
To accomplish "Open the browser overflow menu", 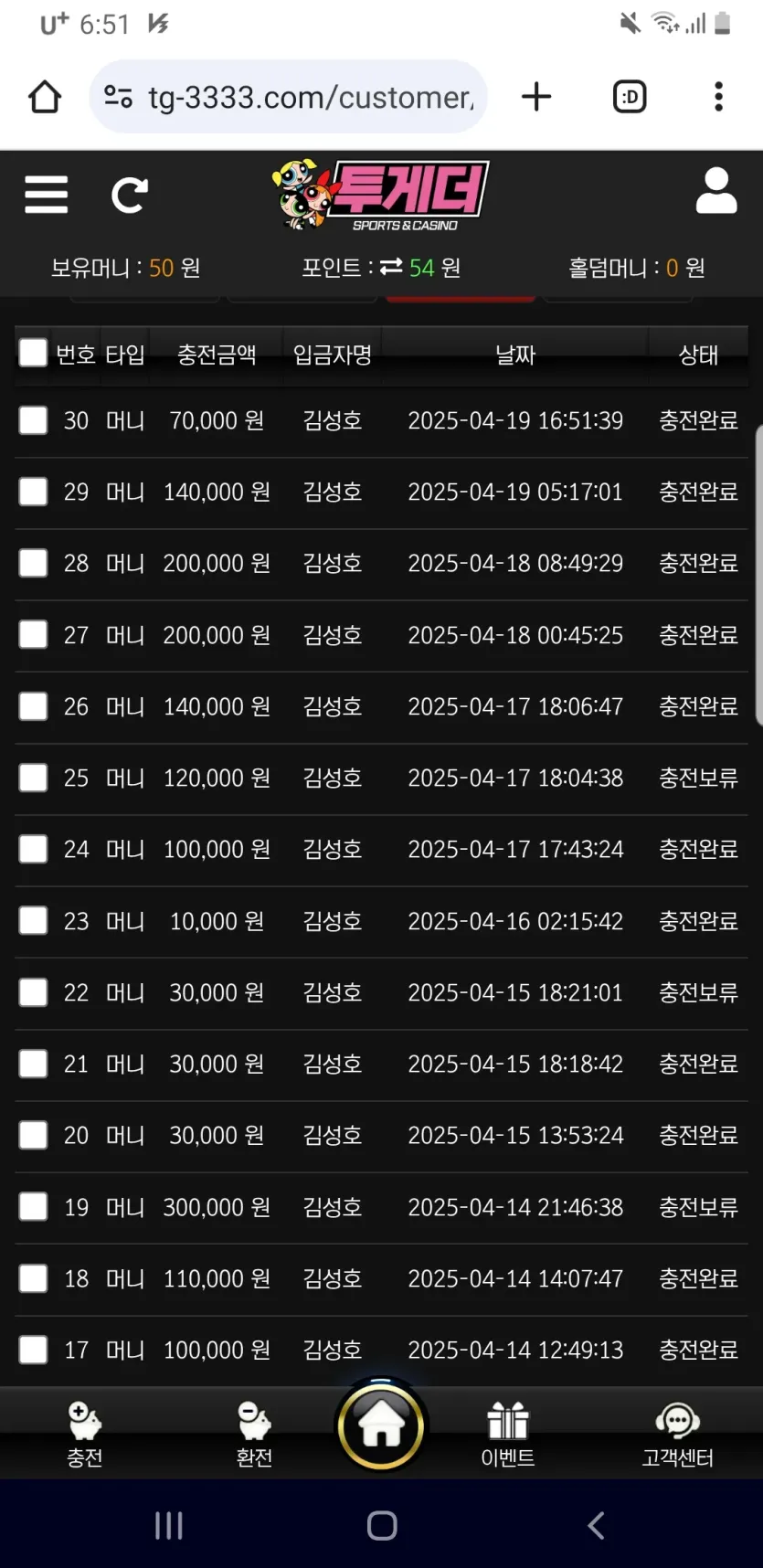I will tap(718, 97).
